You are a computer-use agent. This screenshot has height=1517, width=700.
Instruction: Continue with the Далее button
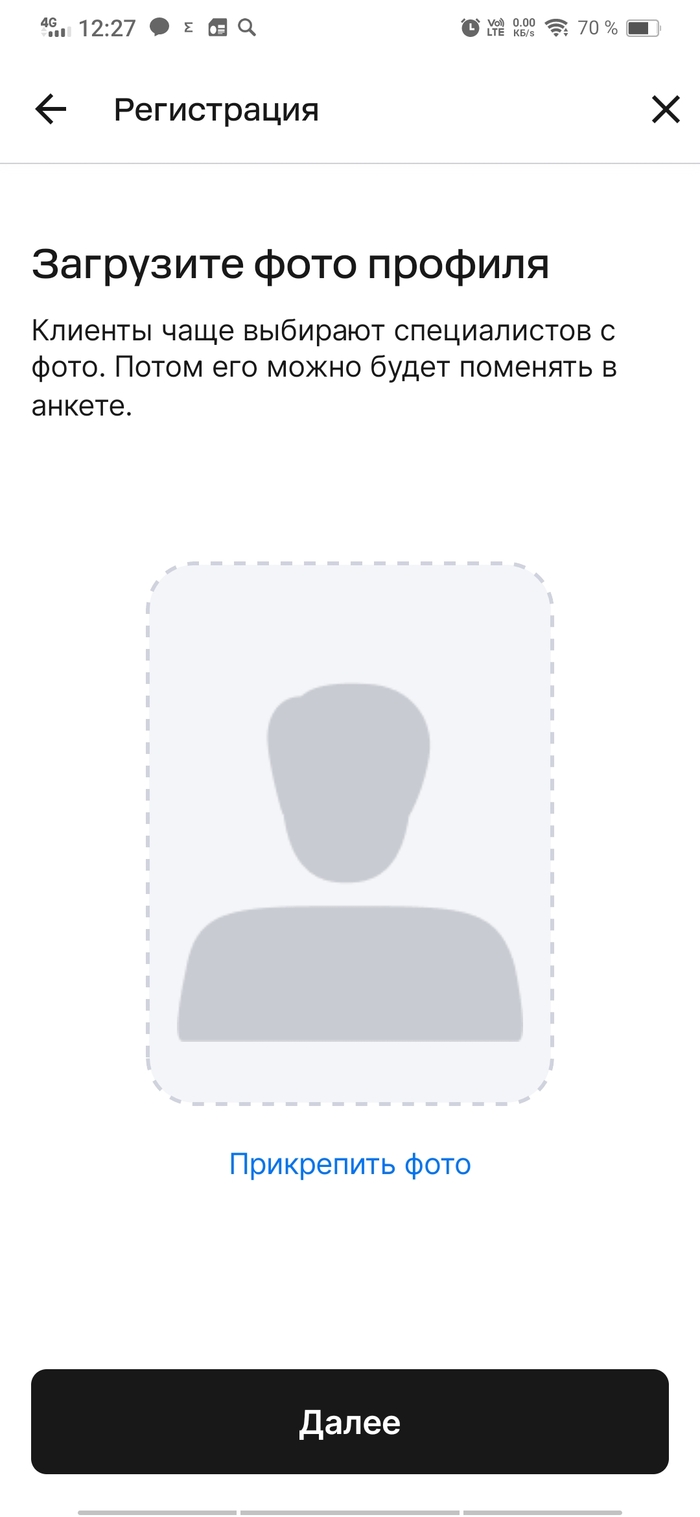point(350,1422)
